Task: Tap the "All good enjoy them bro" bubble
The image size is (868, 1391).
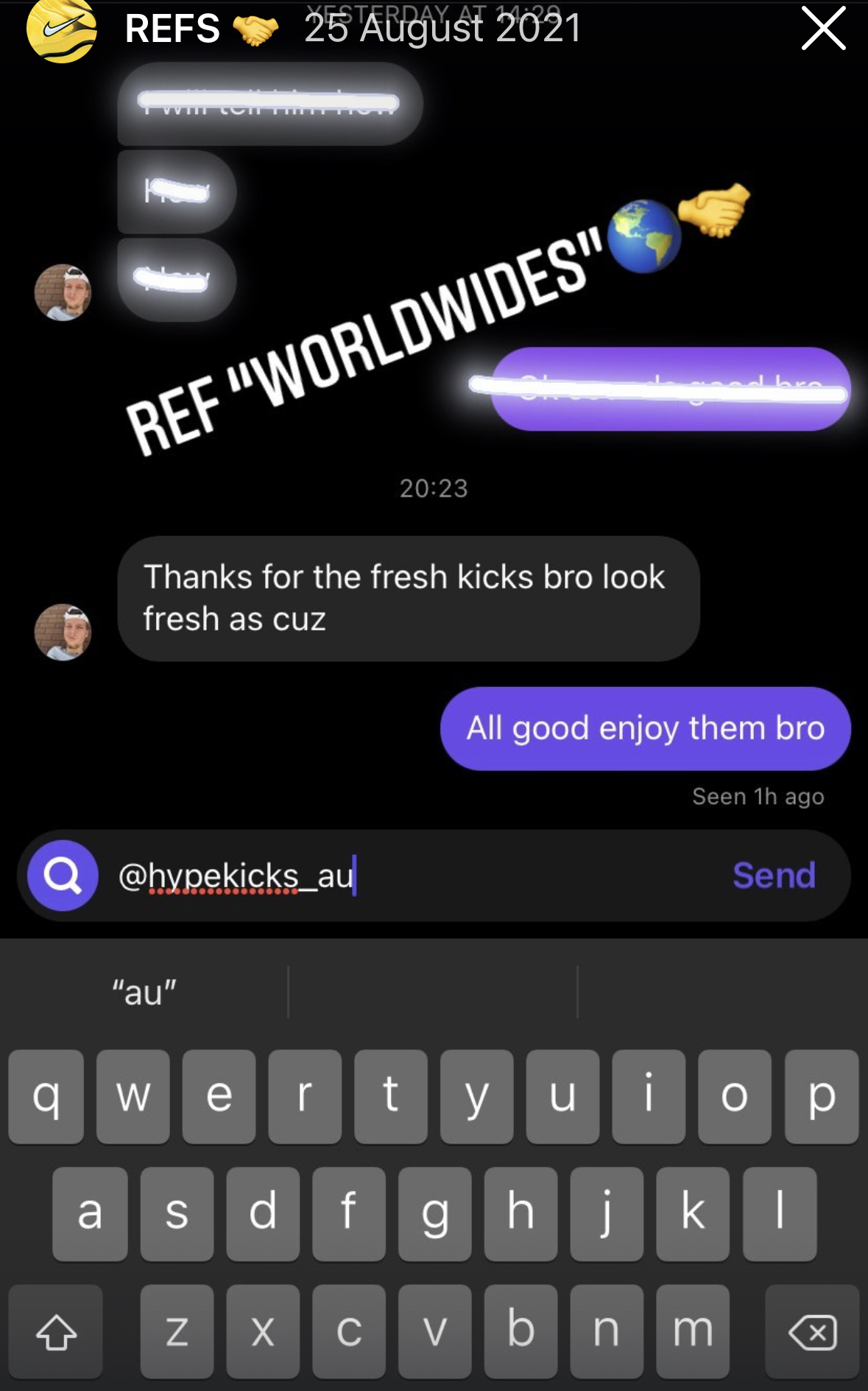Action: 645,728
